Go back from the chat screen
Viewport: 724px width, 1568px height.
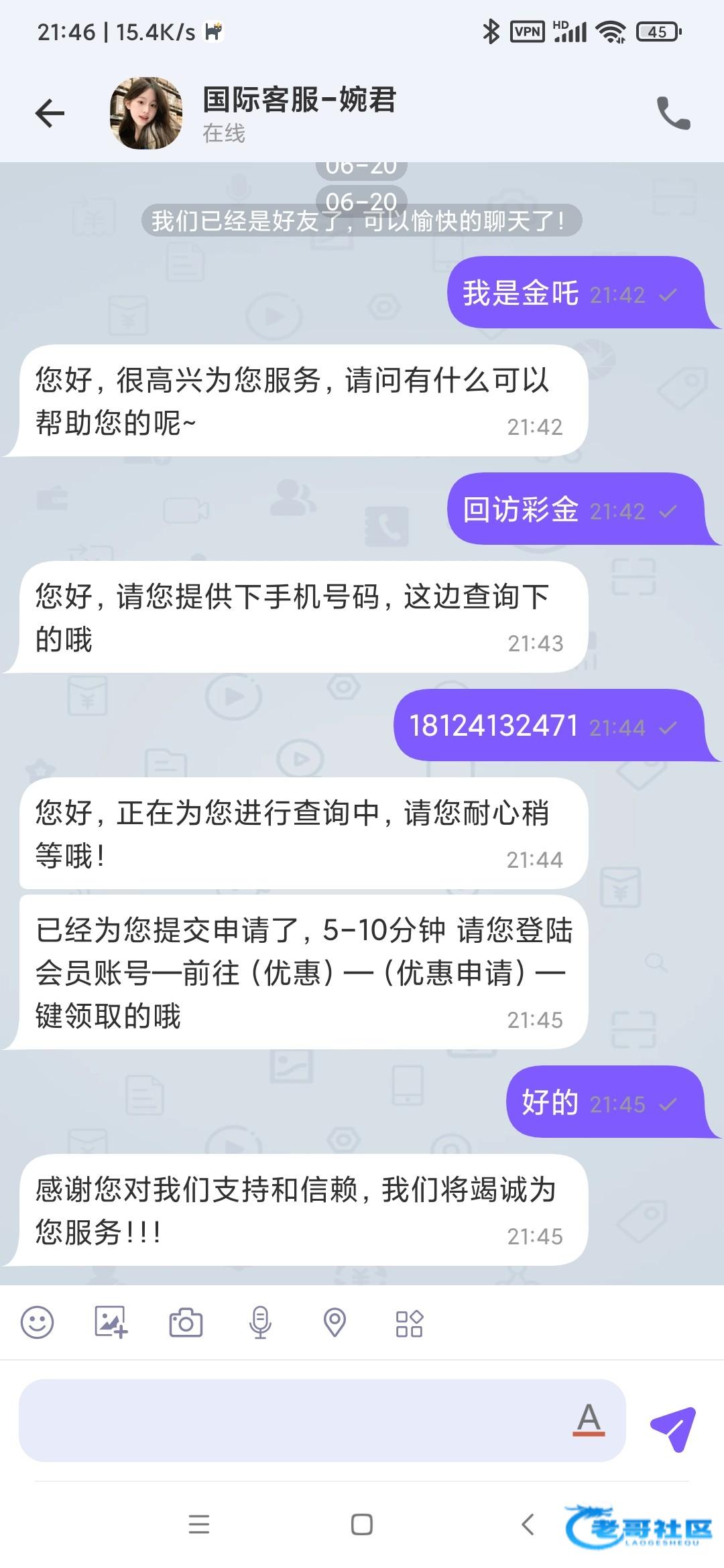(50, 113)
